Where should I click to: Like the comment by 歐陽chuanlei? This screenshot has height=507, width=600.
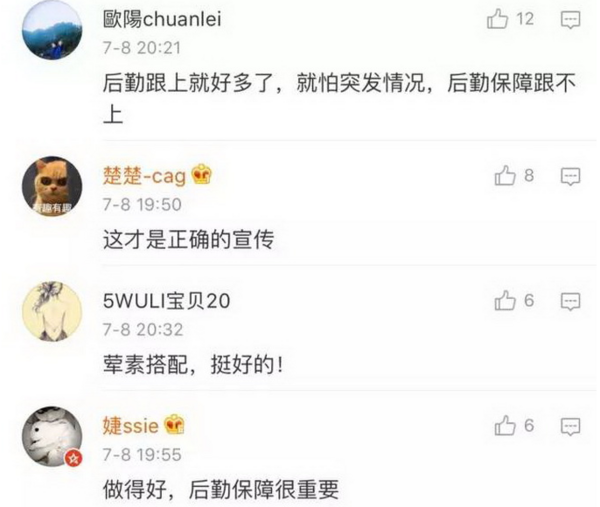(498, 19)
